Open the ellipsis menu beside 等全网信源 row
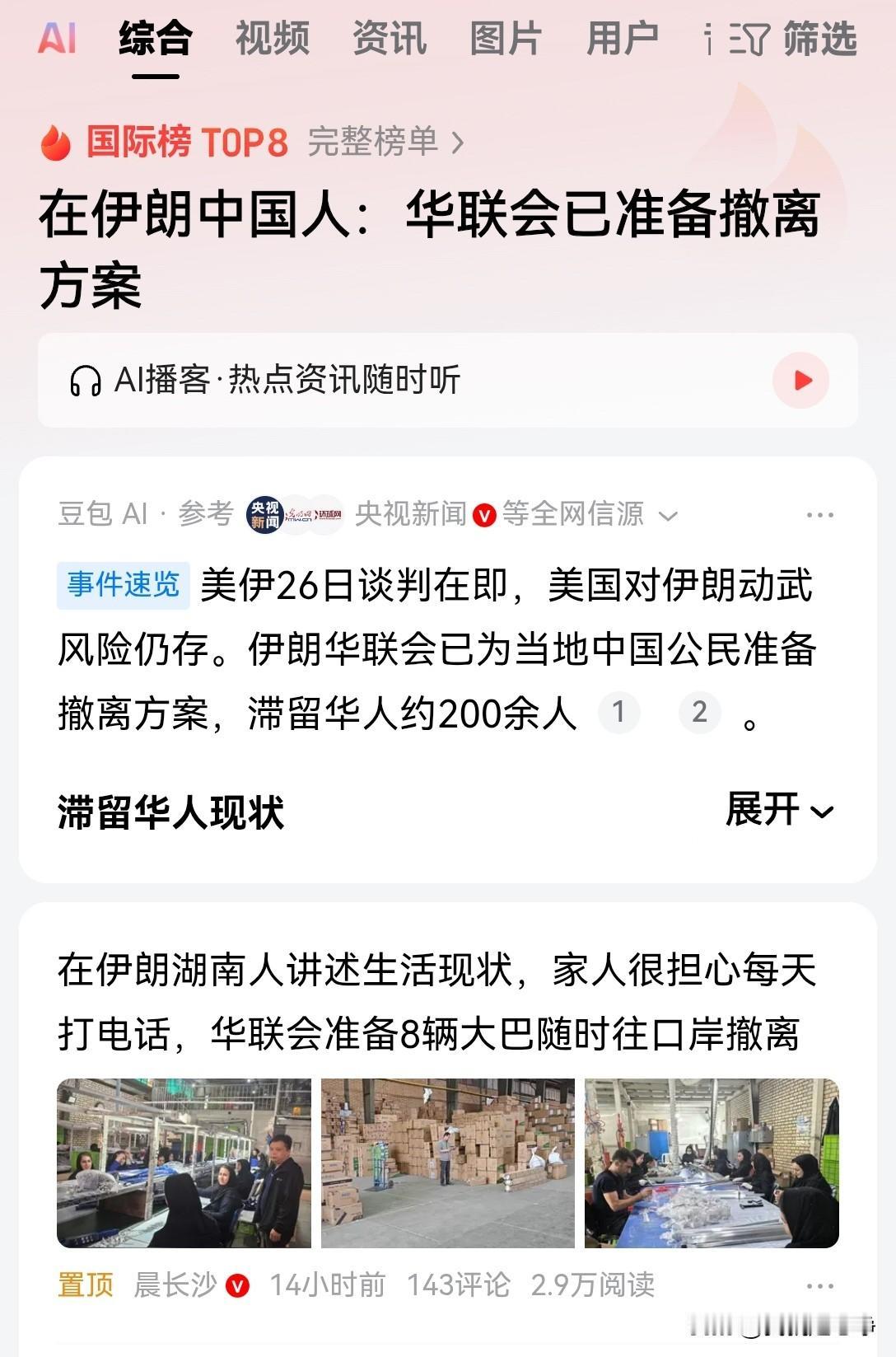Screen dimensions: 896x1357 point(819,514)
